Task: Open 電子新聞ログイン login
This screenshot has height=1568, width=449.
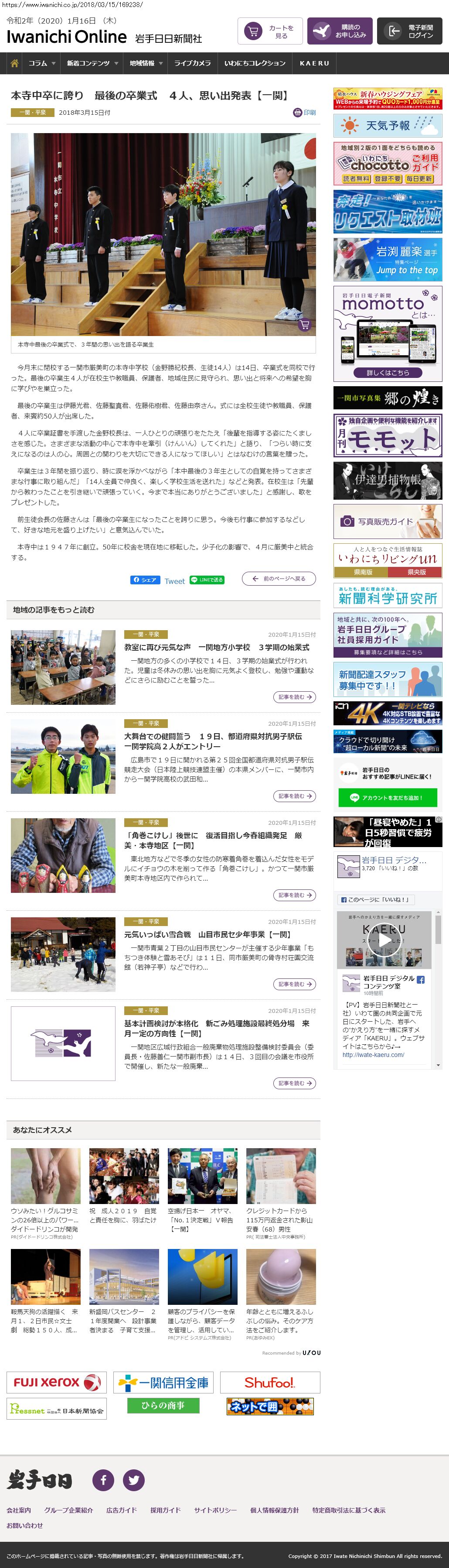Action: (x=409, y=31)
